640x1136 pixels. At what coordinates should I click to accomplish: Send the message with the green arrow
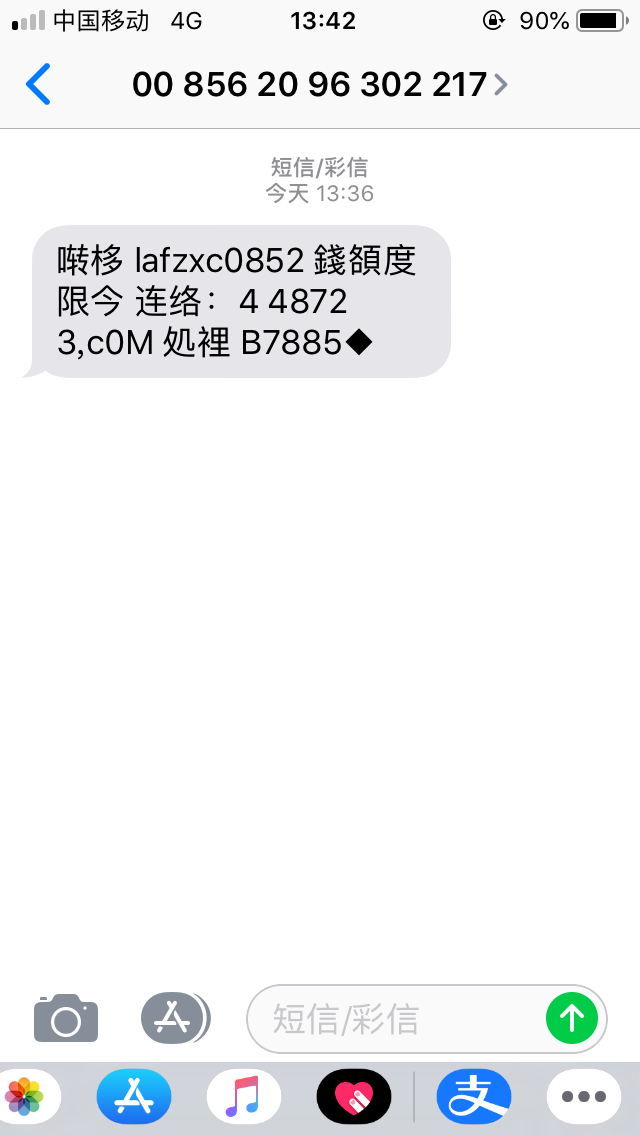[572, 1019]
